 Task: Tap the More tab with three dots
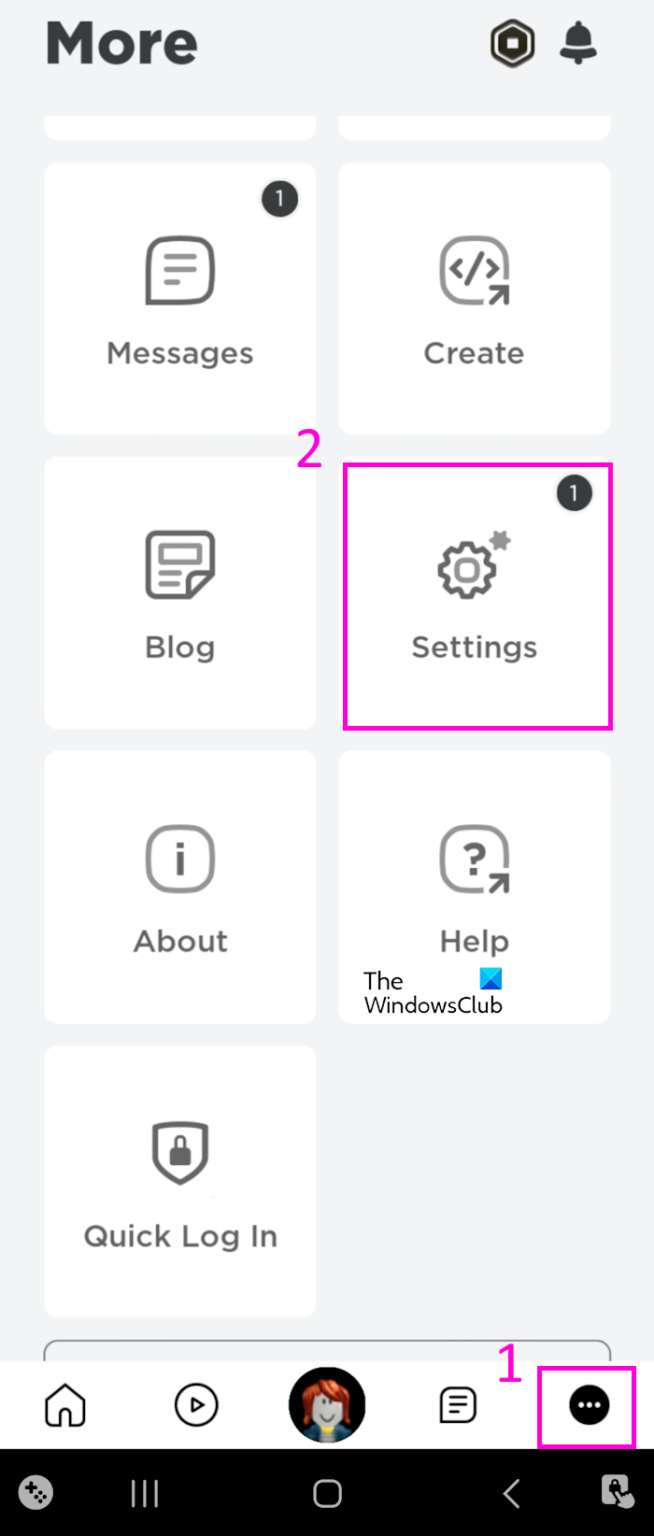click(589, 1406)
